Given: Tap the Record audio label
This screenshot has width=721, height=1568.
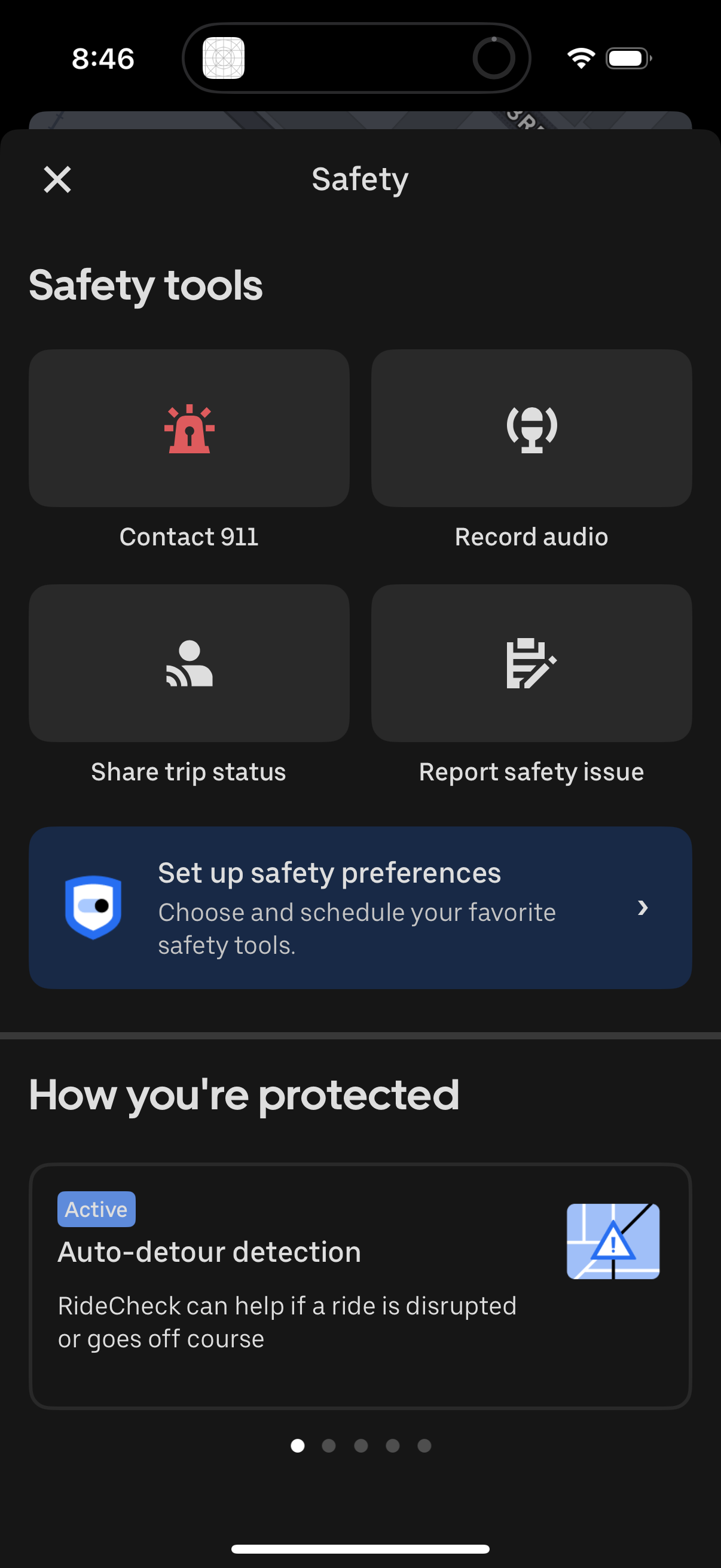Looking at the screenshot, I should tap(531, 536).
